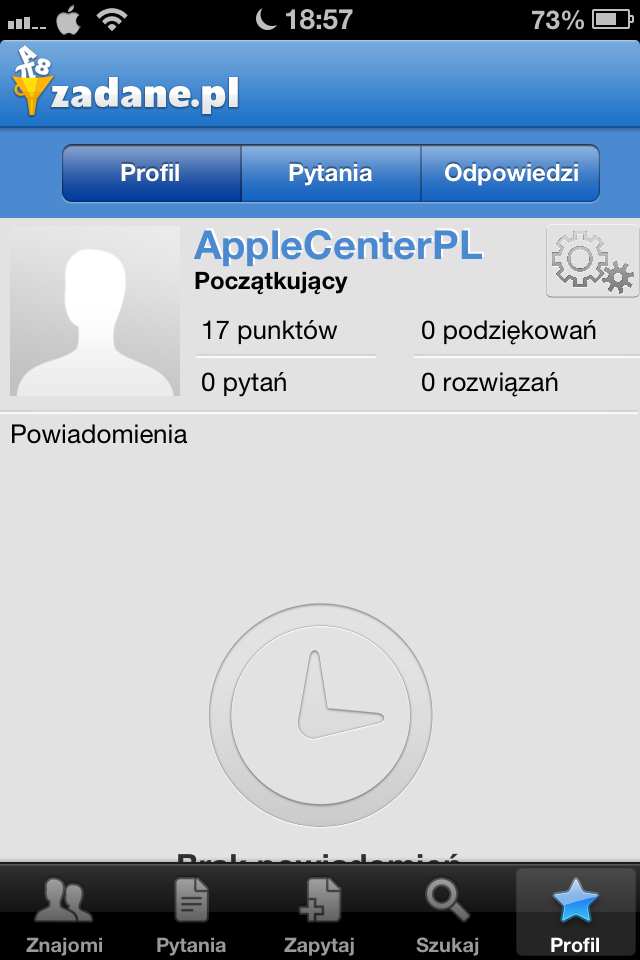640x960 pixels.
Task: Select the Profil segment at top
Action: coord(151,174)
